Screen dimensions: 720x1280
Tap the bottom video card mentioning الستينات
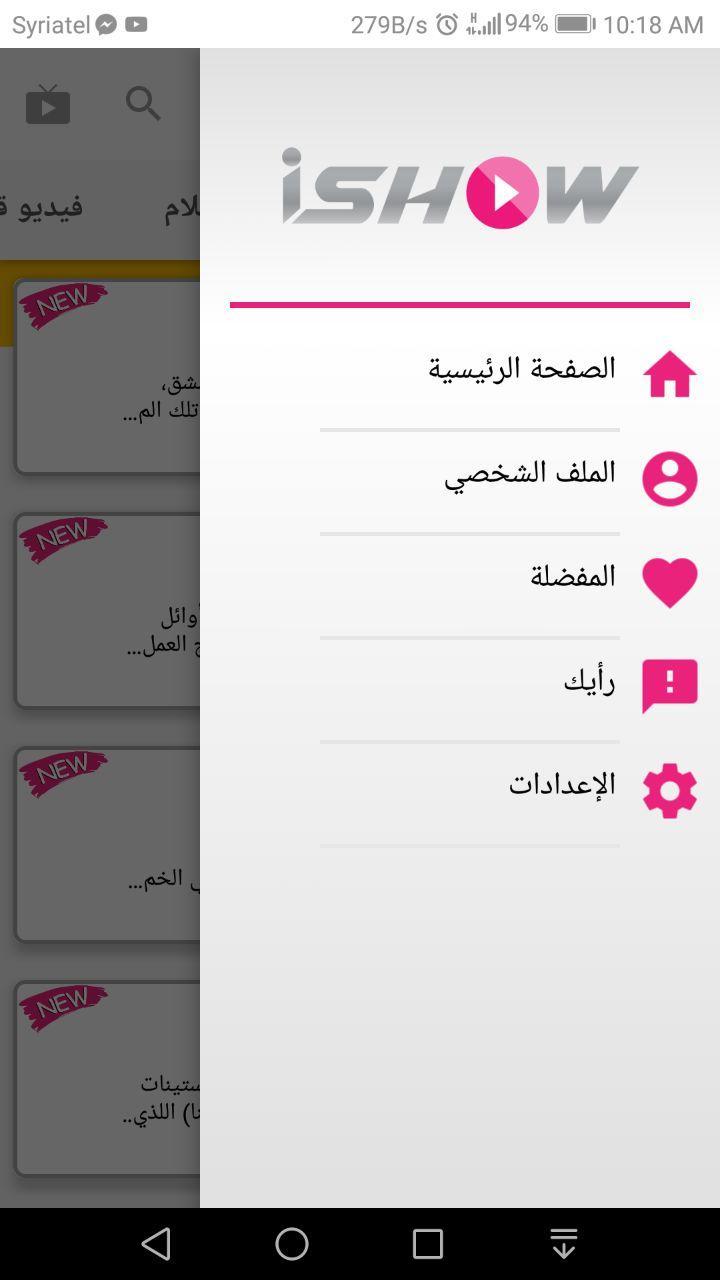(x=100, y=1075)
